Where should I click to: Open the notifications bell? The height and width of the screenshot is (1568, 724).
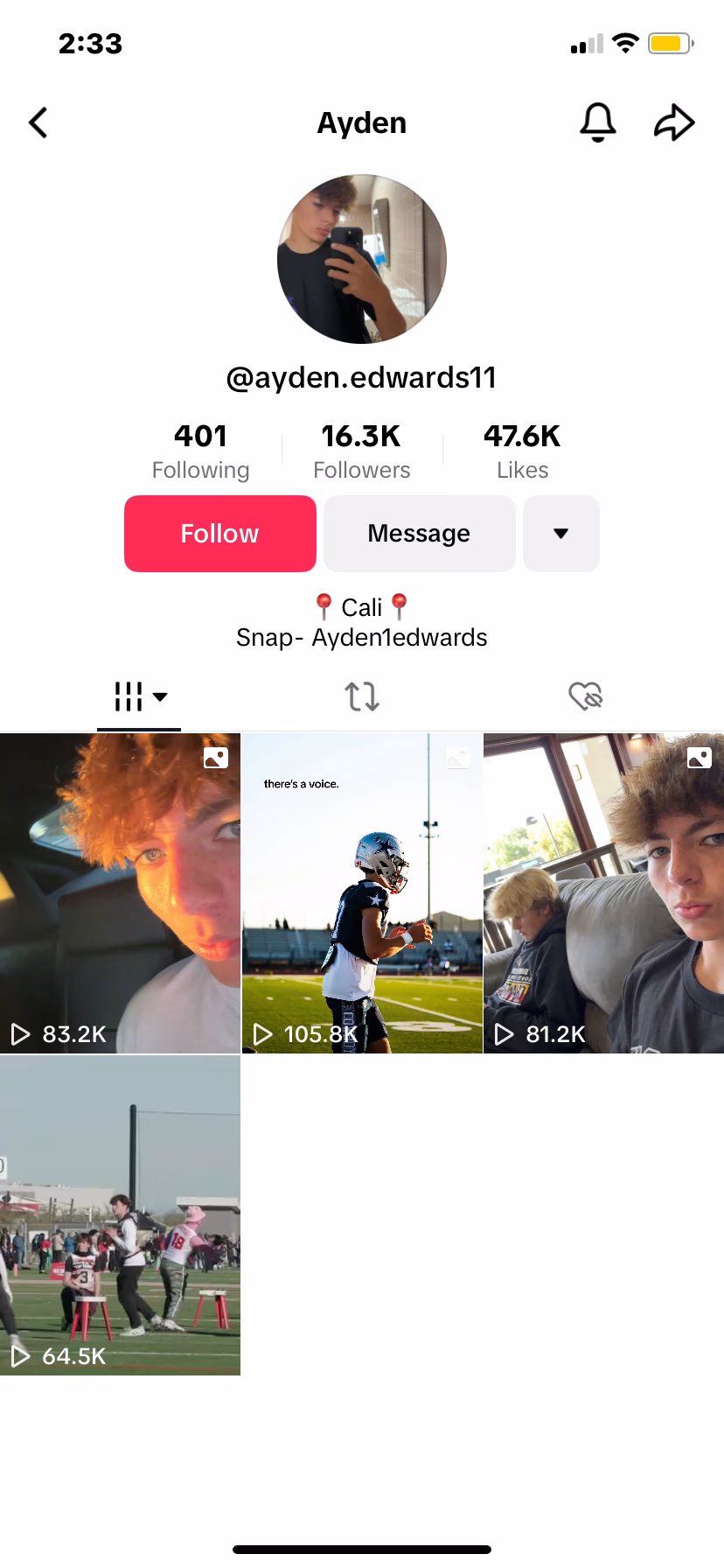pyautogui.click(x=598, y=122)
